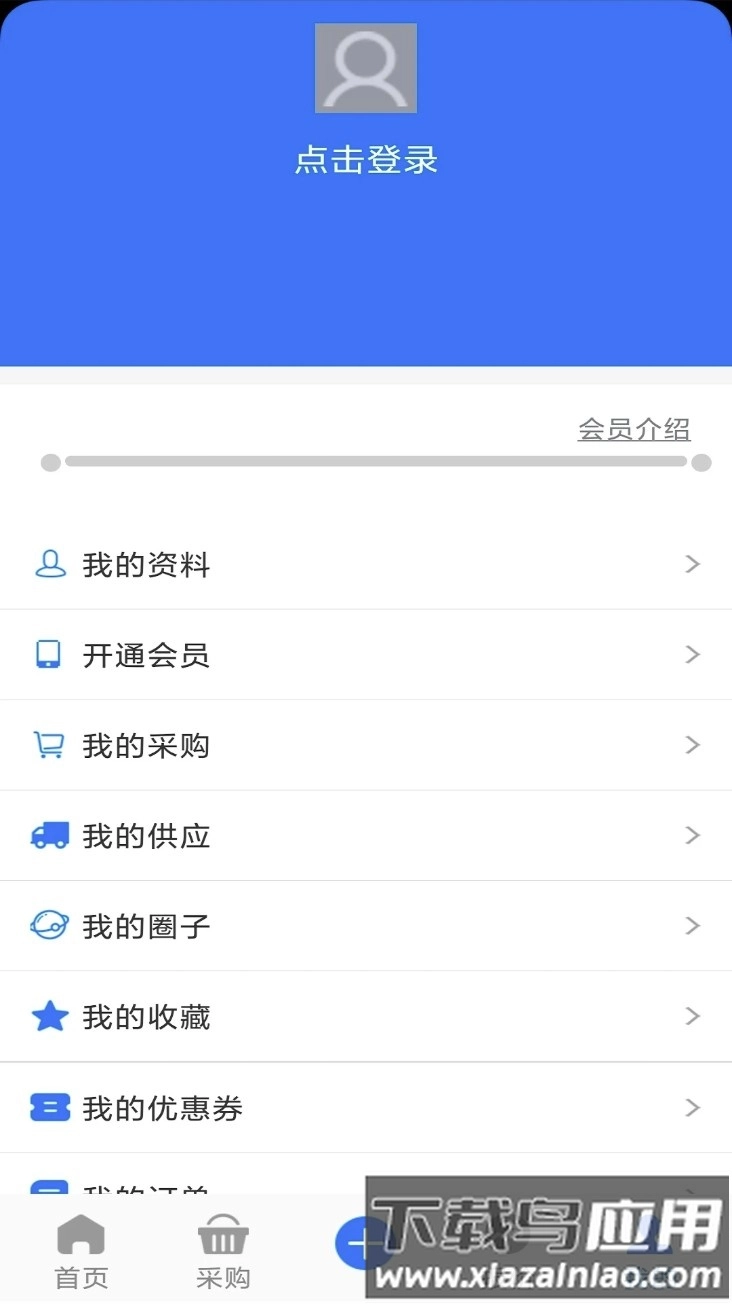Open the 会员介绍 link
This screenshot has width=732, height=1304.
(634, 430)
